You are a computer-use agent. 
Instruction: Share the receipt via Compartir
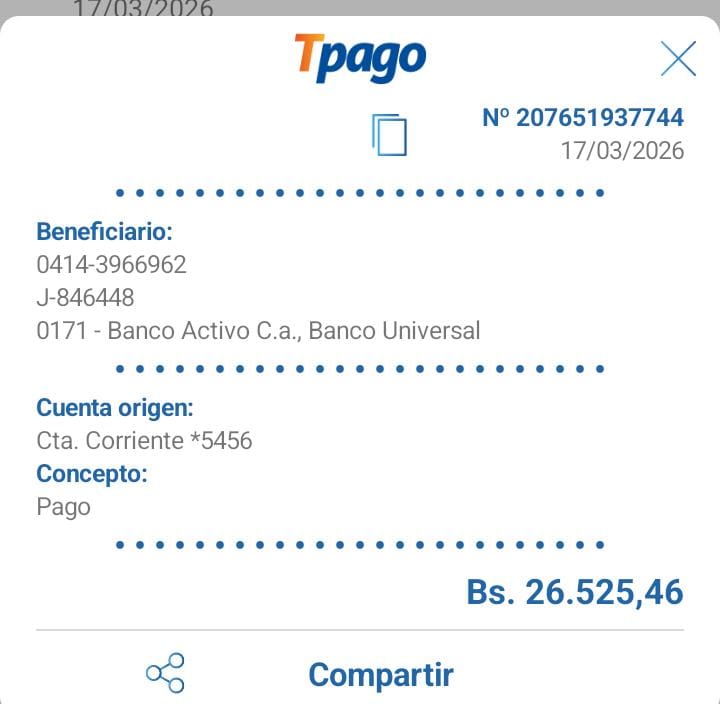click(380, 674)
